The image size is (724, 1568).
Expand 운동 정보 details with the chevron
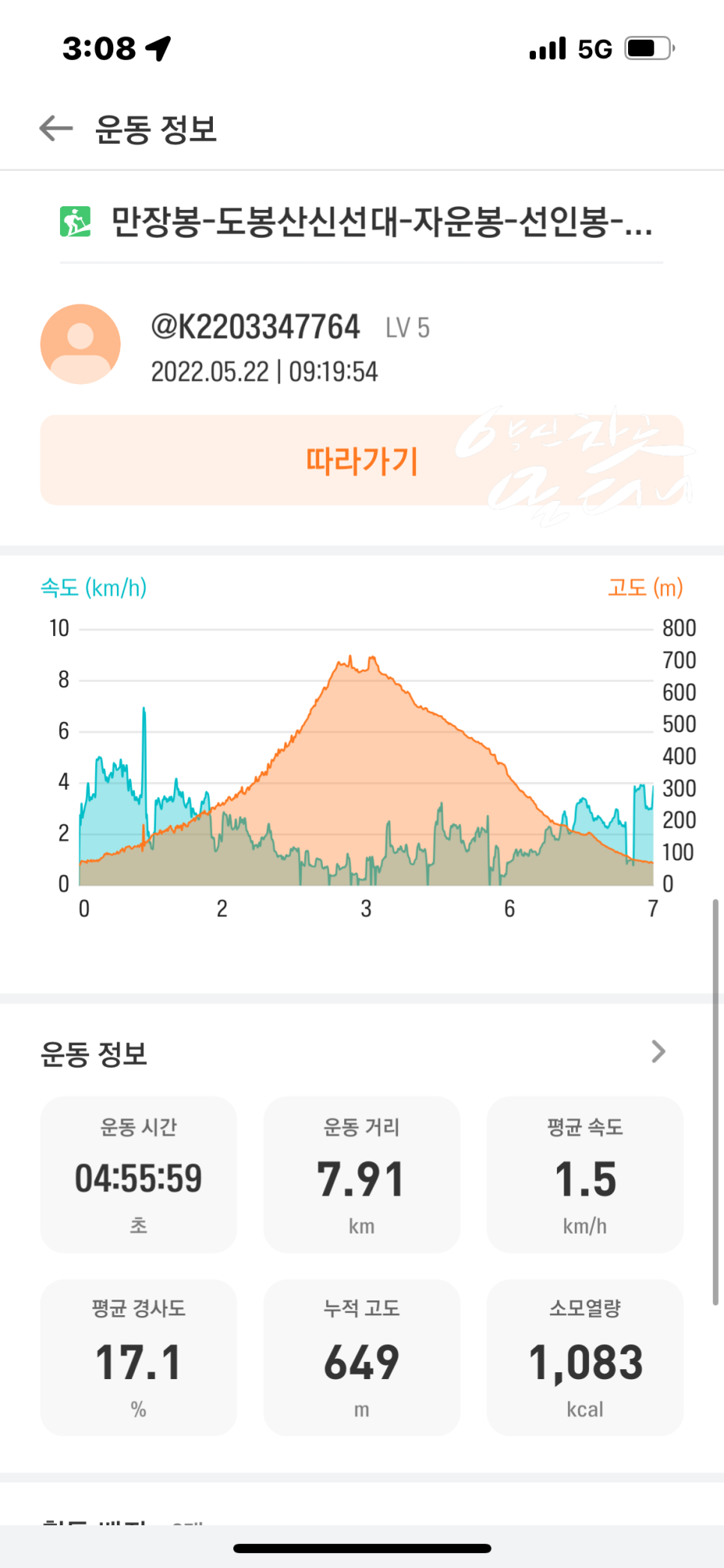point(658,1051)
